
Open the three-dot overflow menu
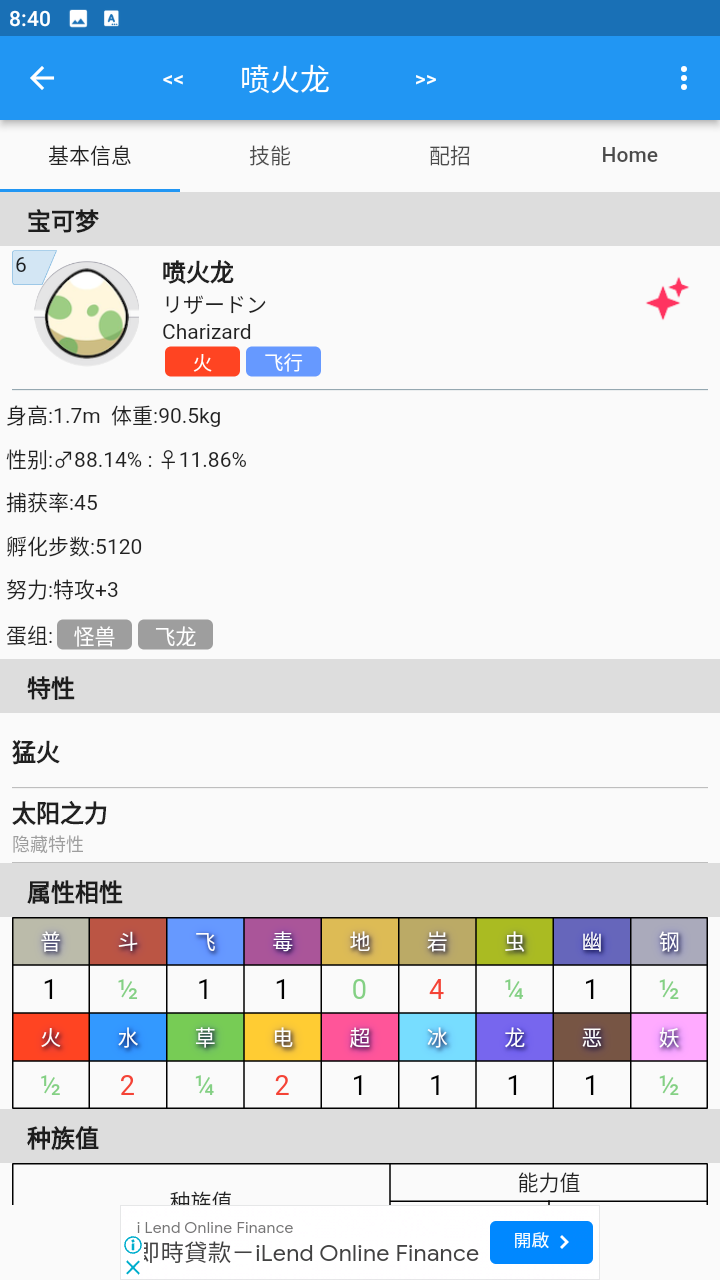(x=684, y=78)
